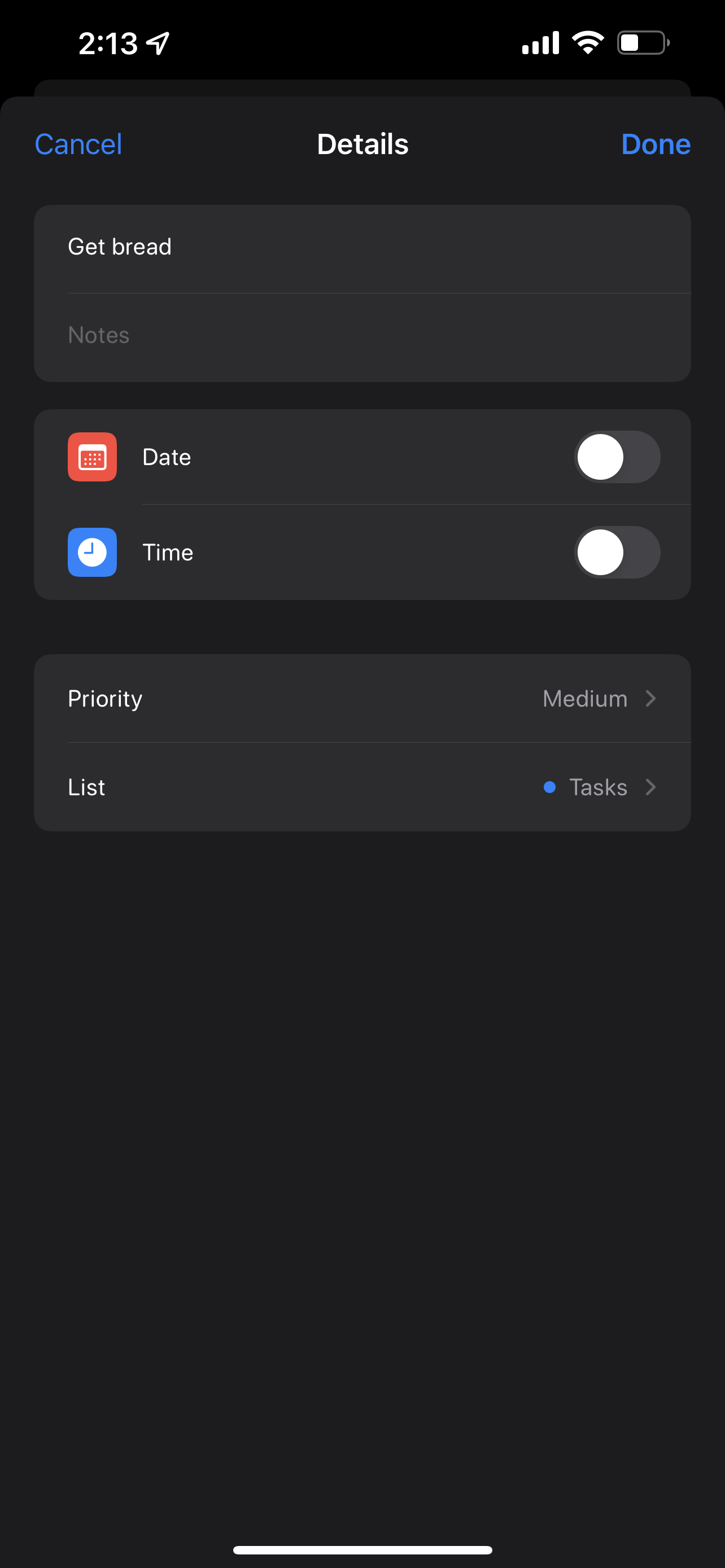Change the List from Tasks
Viewport: 725px width, 1568px height.
tap(362, 787)
